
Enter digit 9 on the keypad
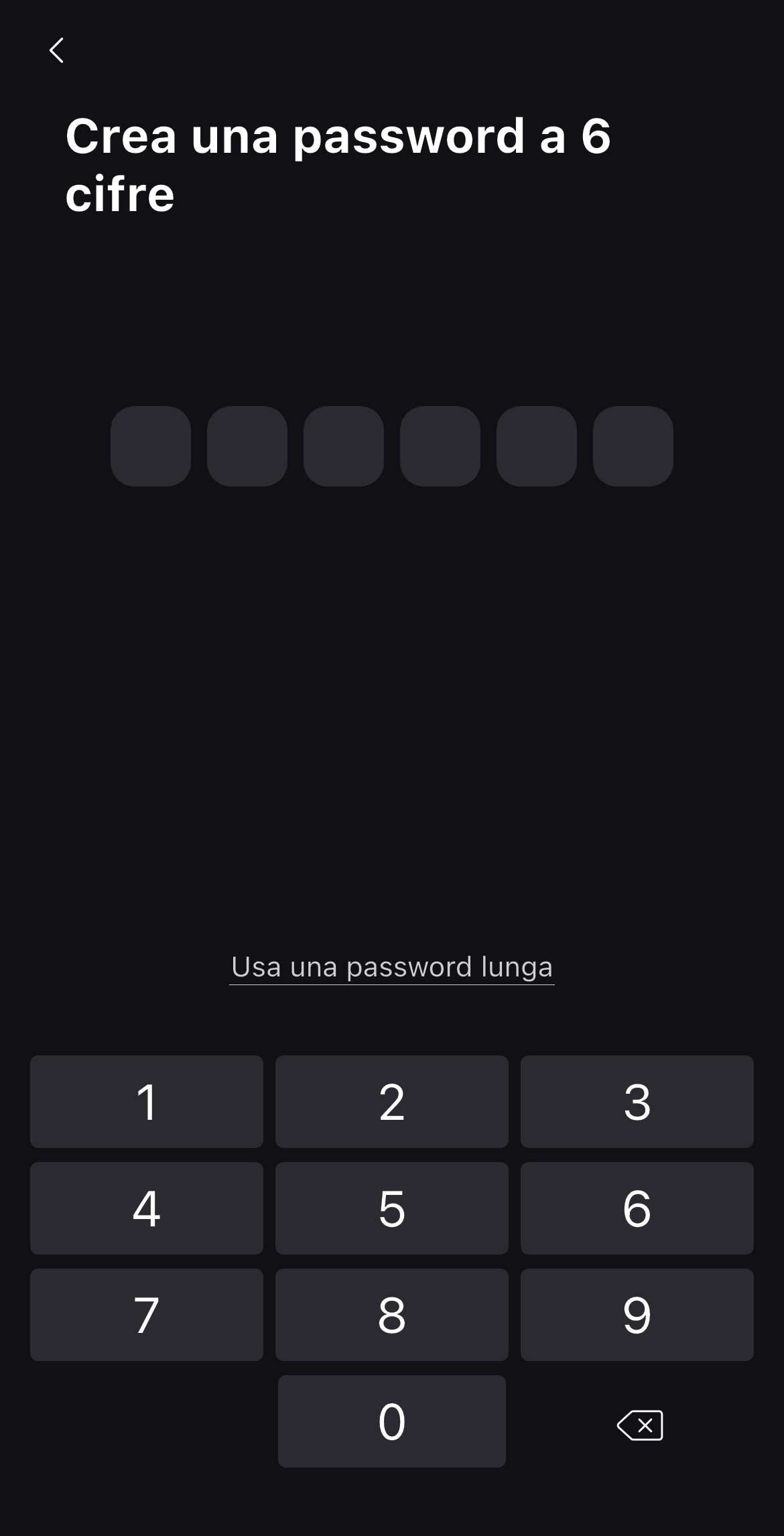click(637, 1315)
